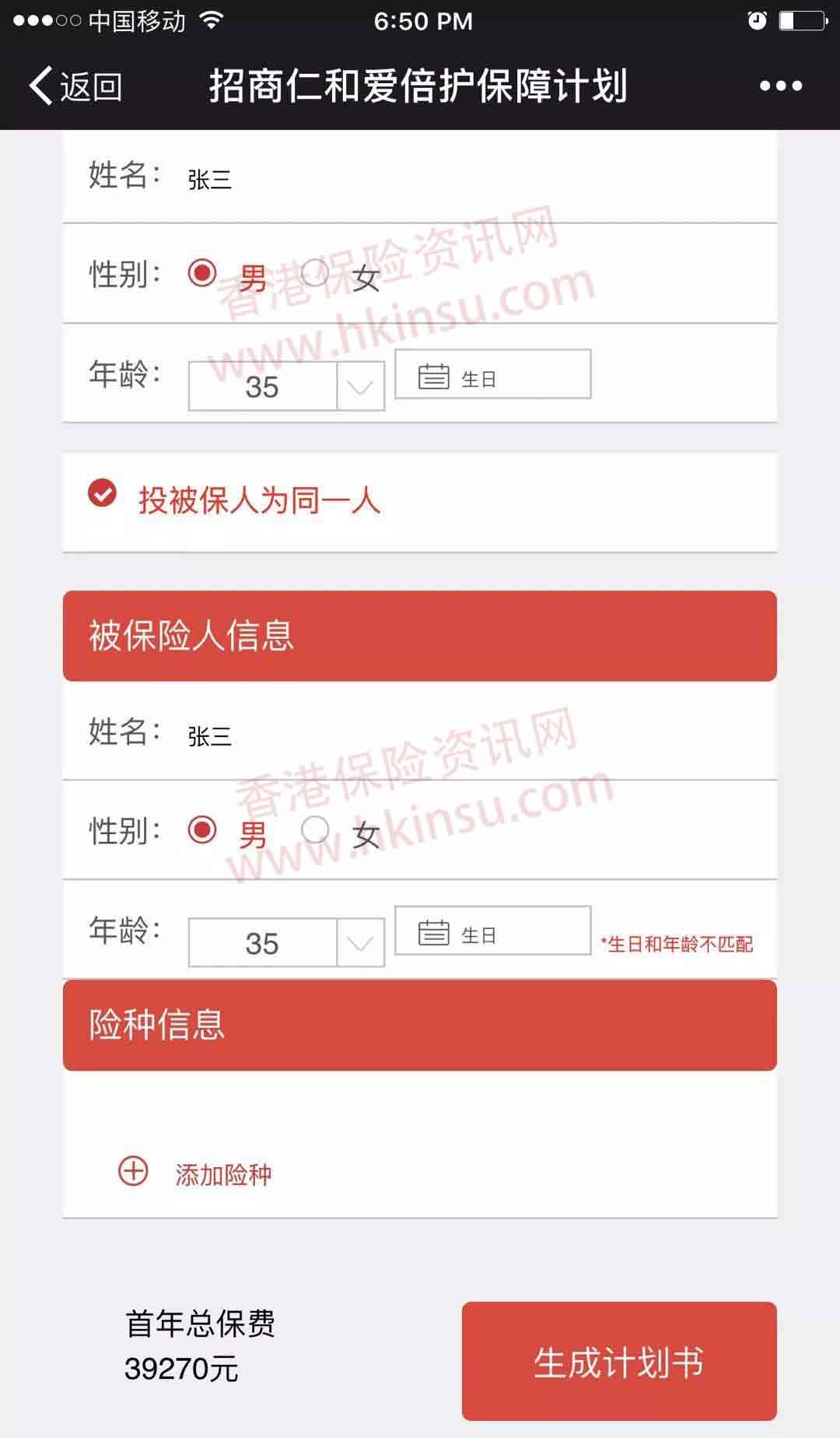Select 女 for policyholder gender
Image resolution: width=840 pixels, height=1438 pixels.
point(316,273)
